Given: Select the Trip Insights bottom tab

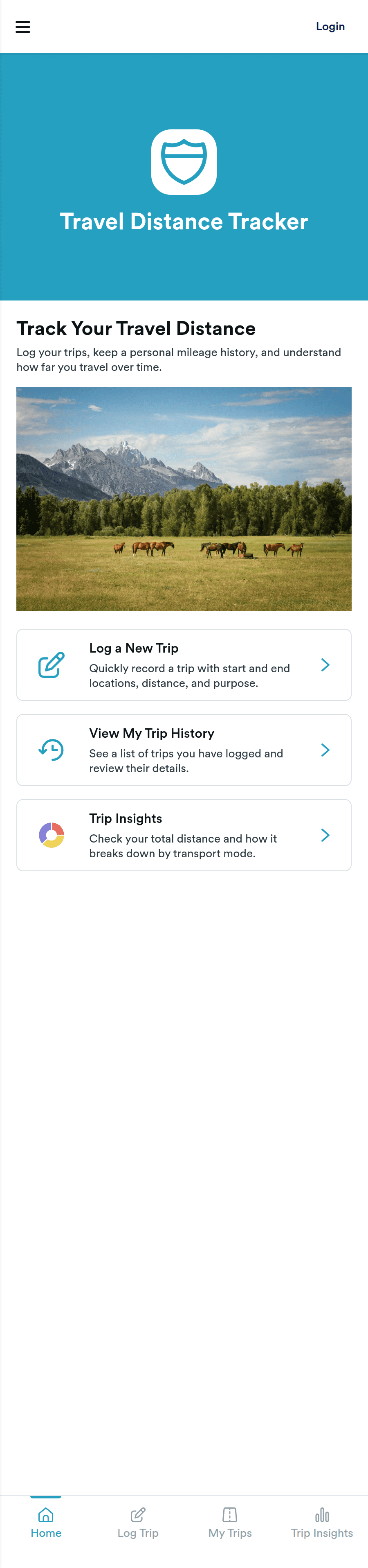Looking at the screenshot, I should coord(322,1522).
